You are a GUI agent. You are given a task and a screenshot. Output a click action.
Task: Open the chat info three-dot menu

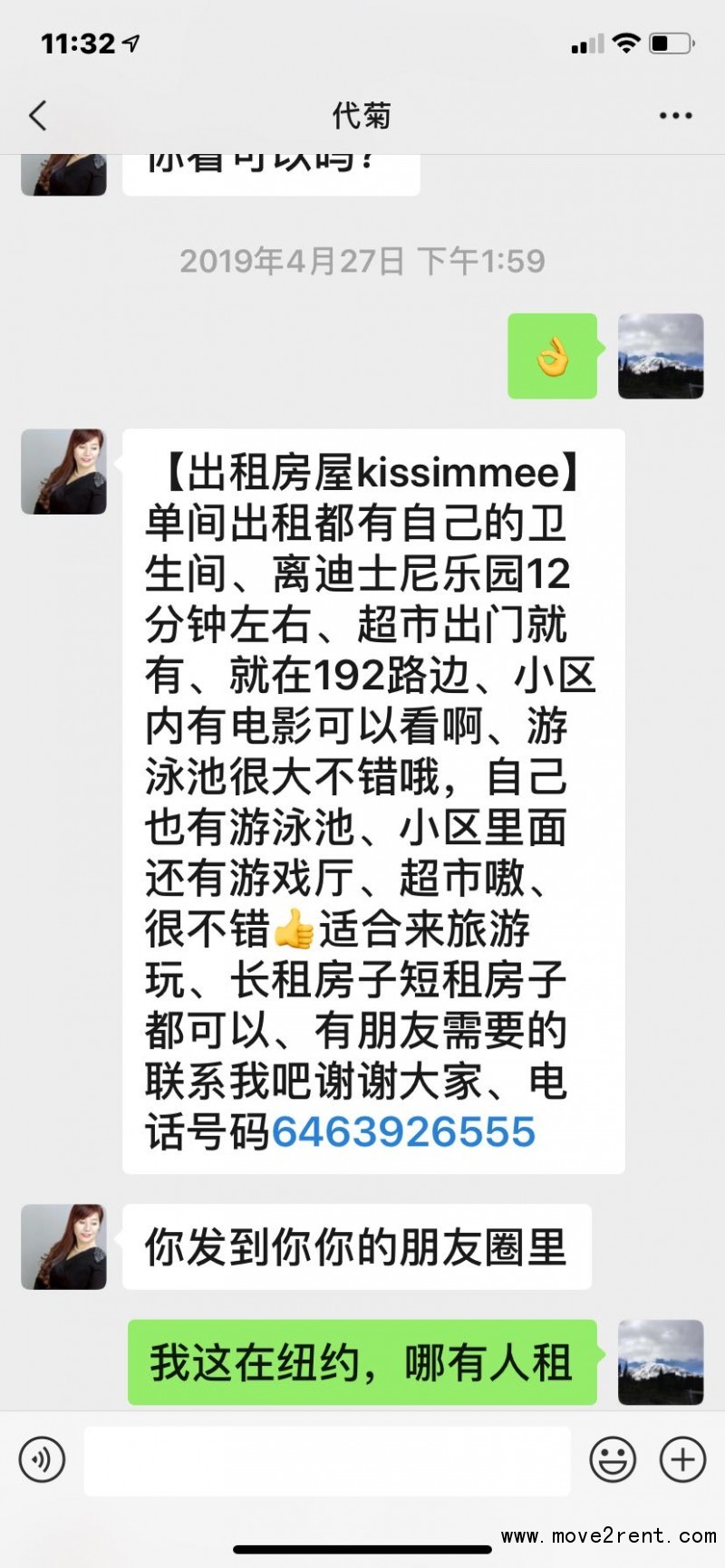675,116
